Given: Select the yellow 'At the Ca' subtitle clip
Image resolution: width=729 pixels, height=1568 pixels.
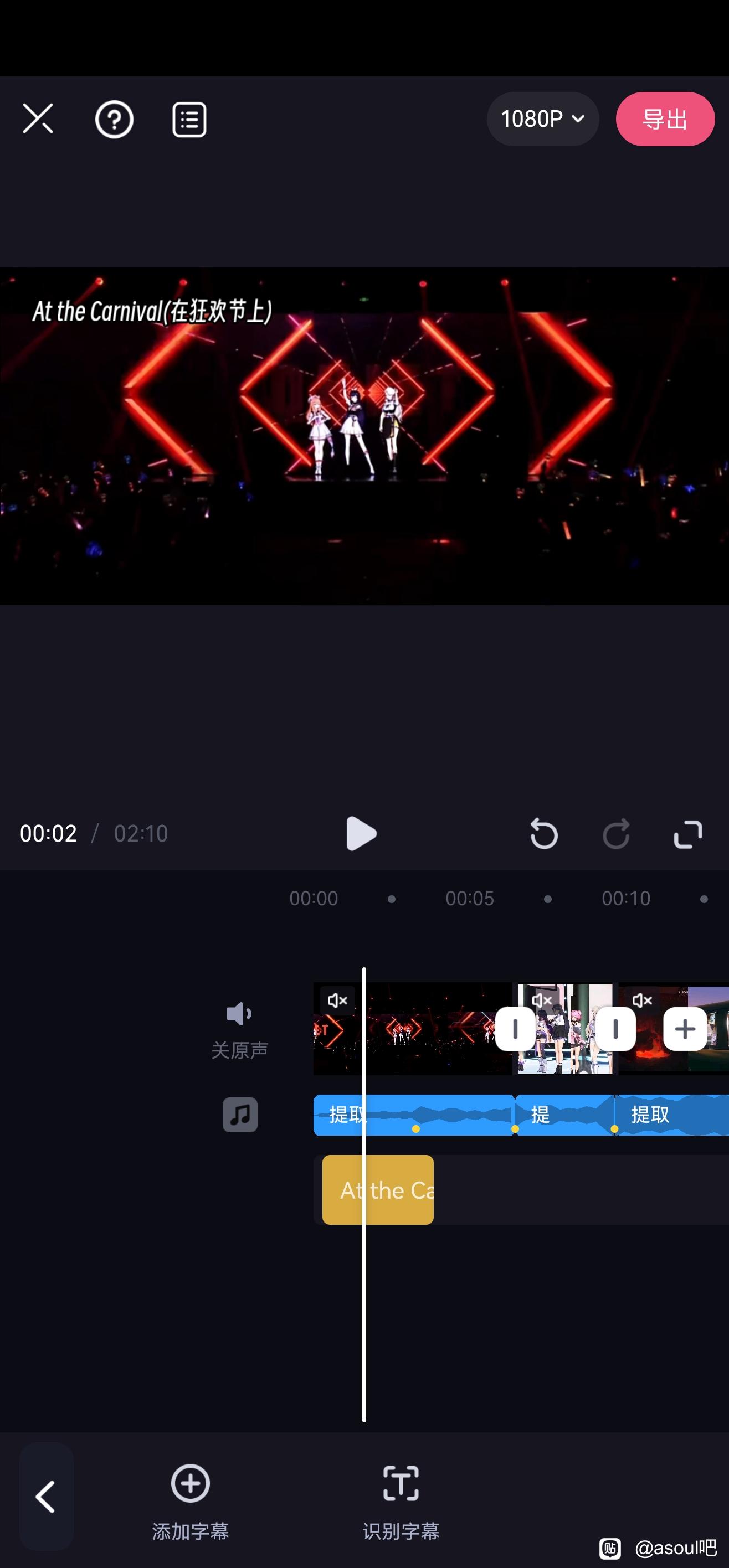Looking at the screenshot, I should click(378, 1189).
